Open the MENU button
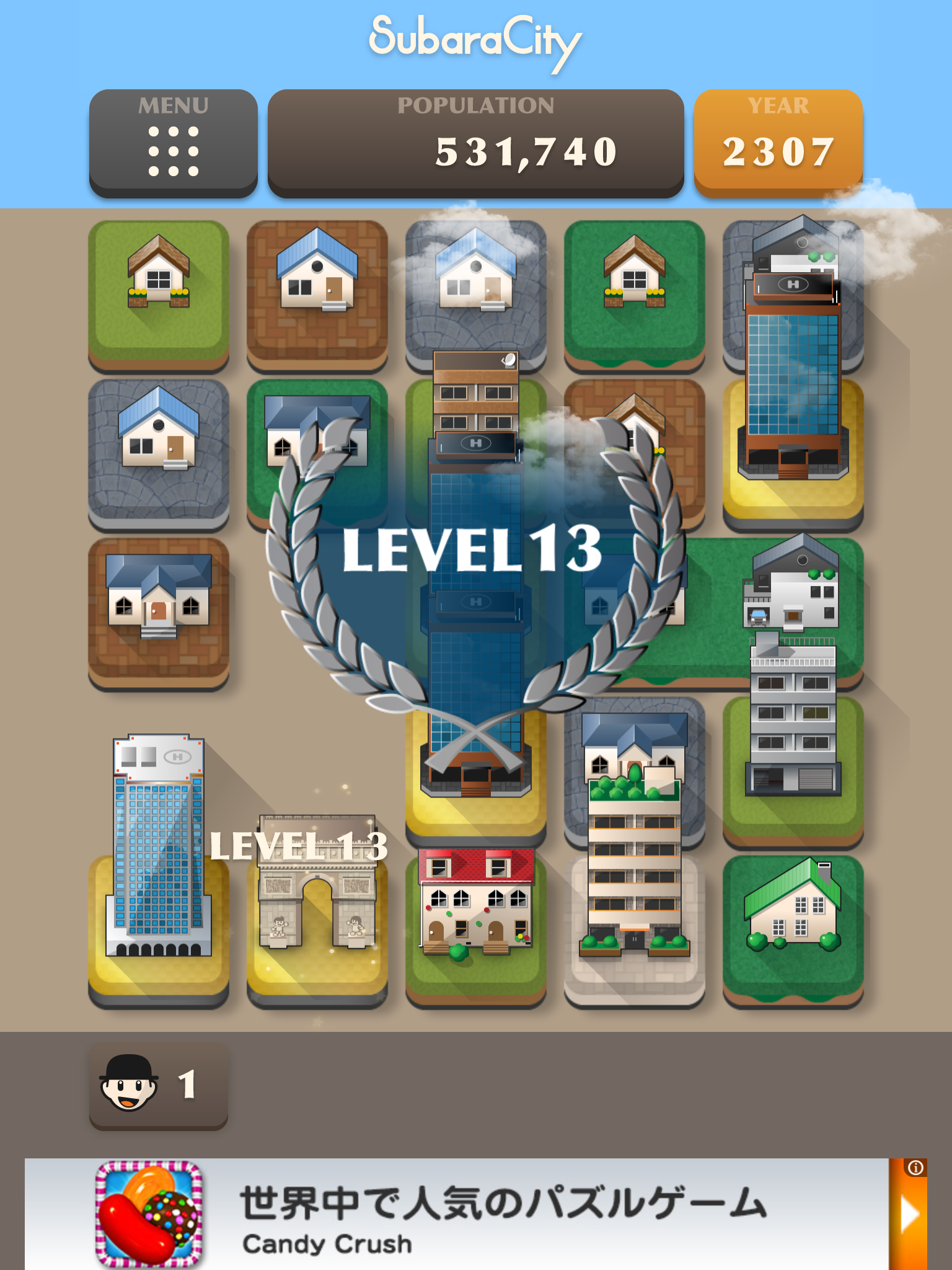The image size is (952, 1270). pyautogui.click(x=173, y=143)
